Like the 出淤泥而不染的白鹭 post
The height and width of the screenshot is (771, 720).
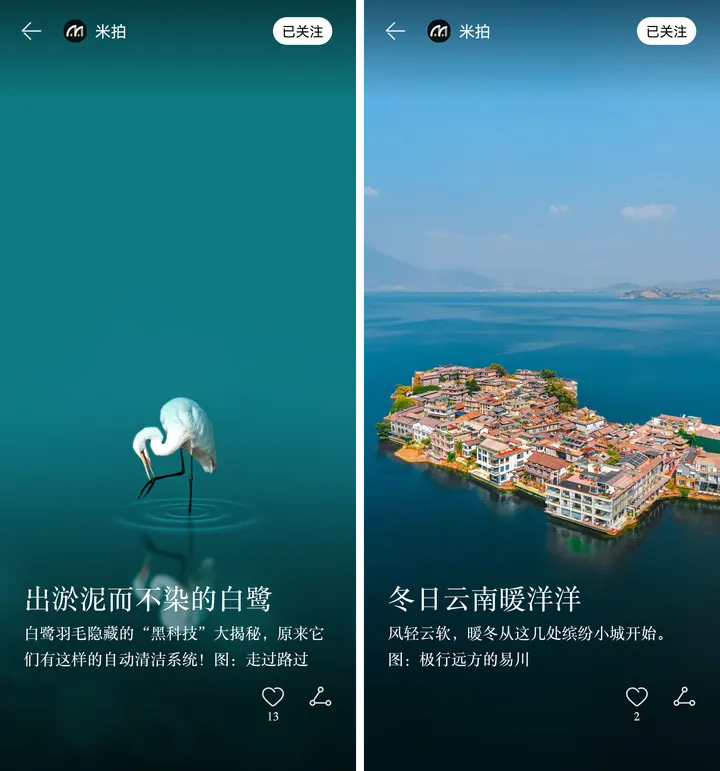click(273, 697)
